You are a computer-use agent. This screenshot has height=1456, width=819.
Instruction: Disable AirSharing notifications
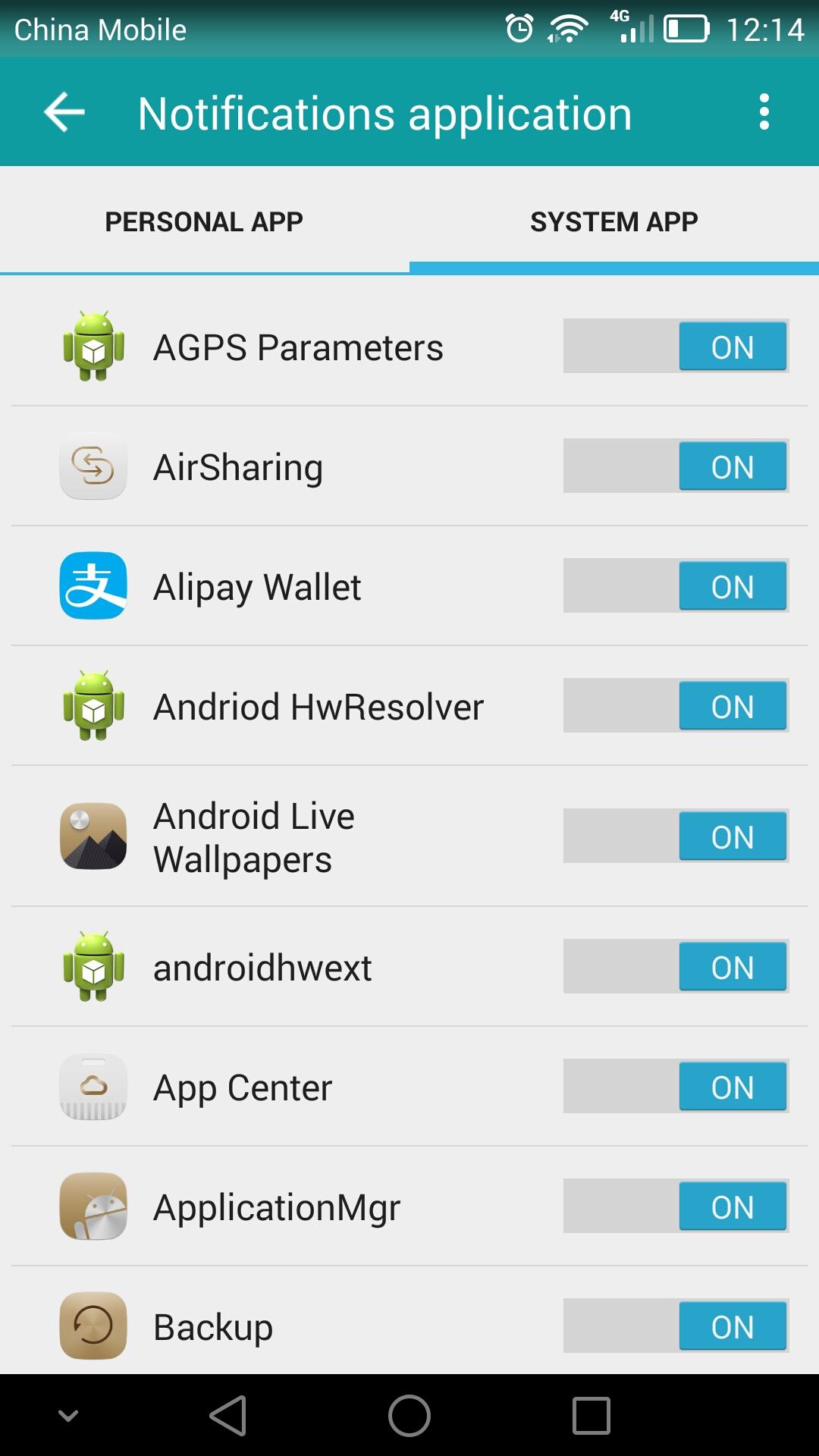pos(676,466)
